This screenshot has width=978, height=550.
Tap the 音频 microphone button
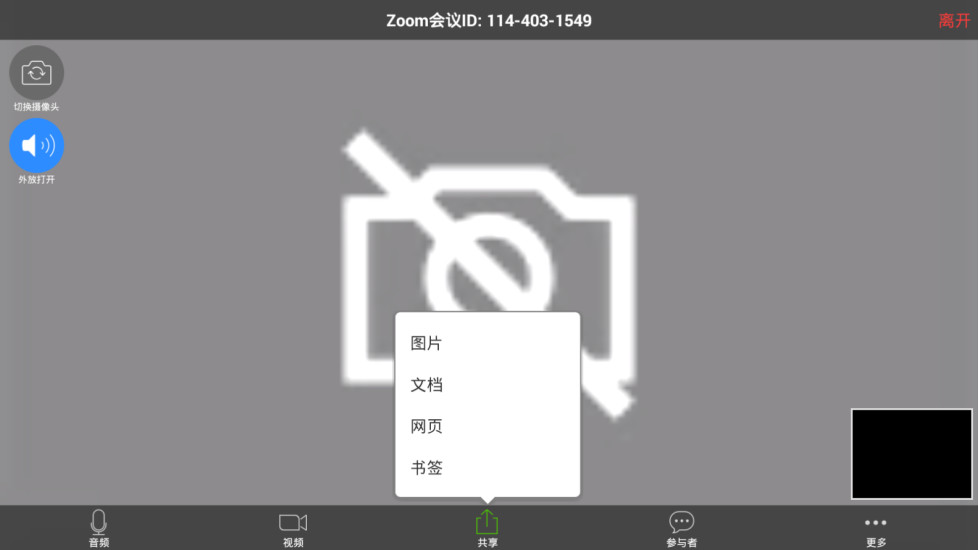(98, 527)
